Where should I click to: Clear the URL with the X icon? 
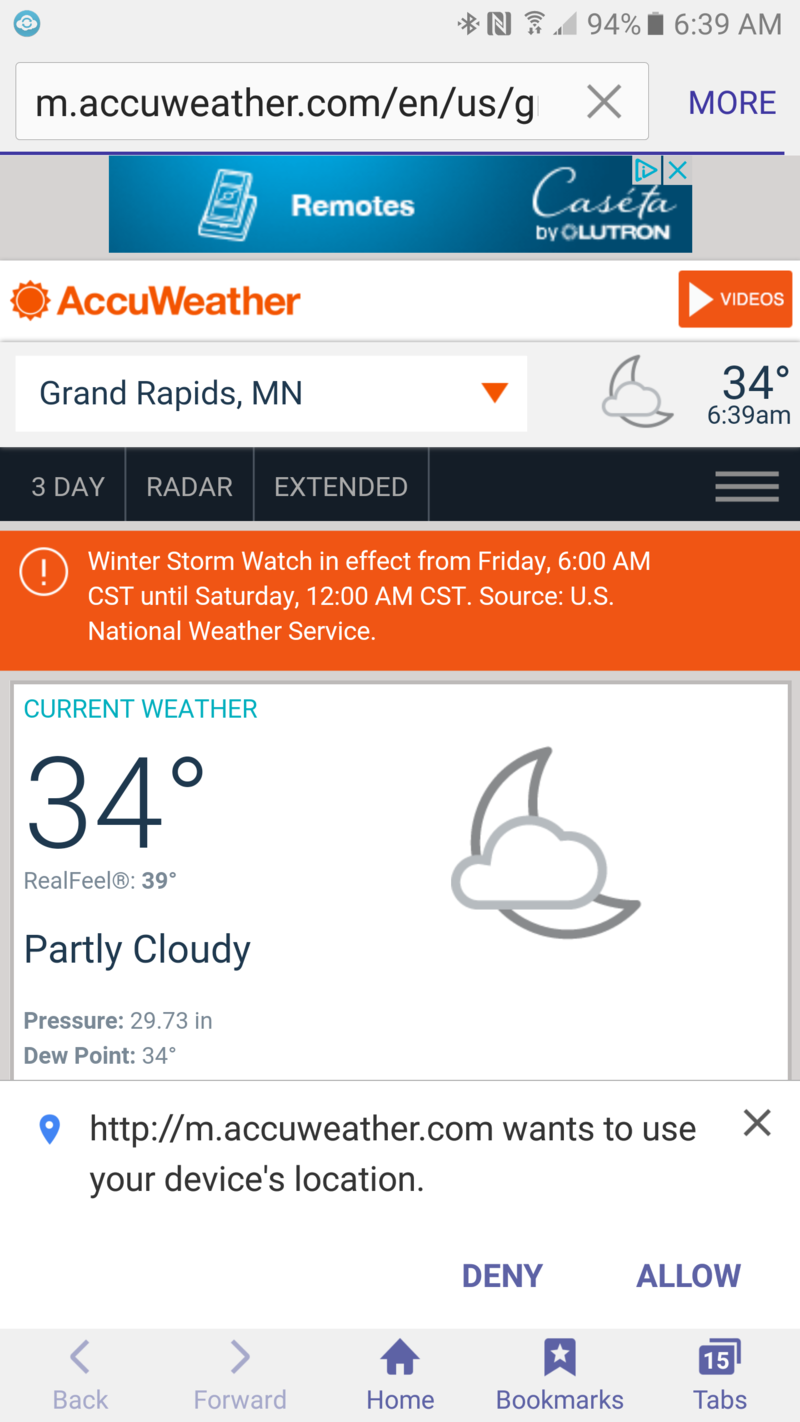pos(603,102)
